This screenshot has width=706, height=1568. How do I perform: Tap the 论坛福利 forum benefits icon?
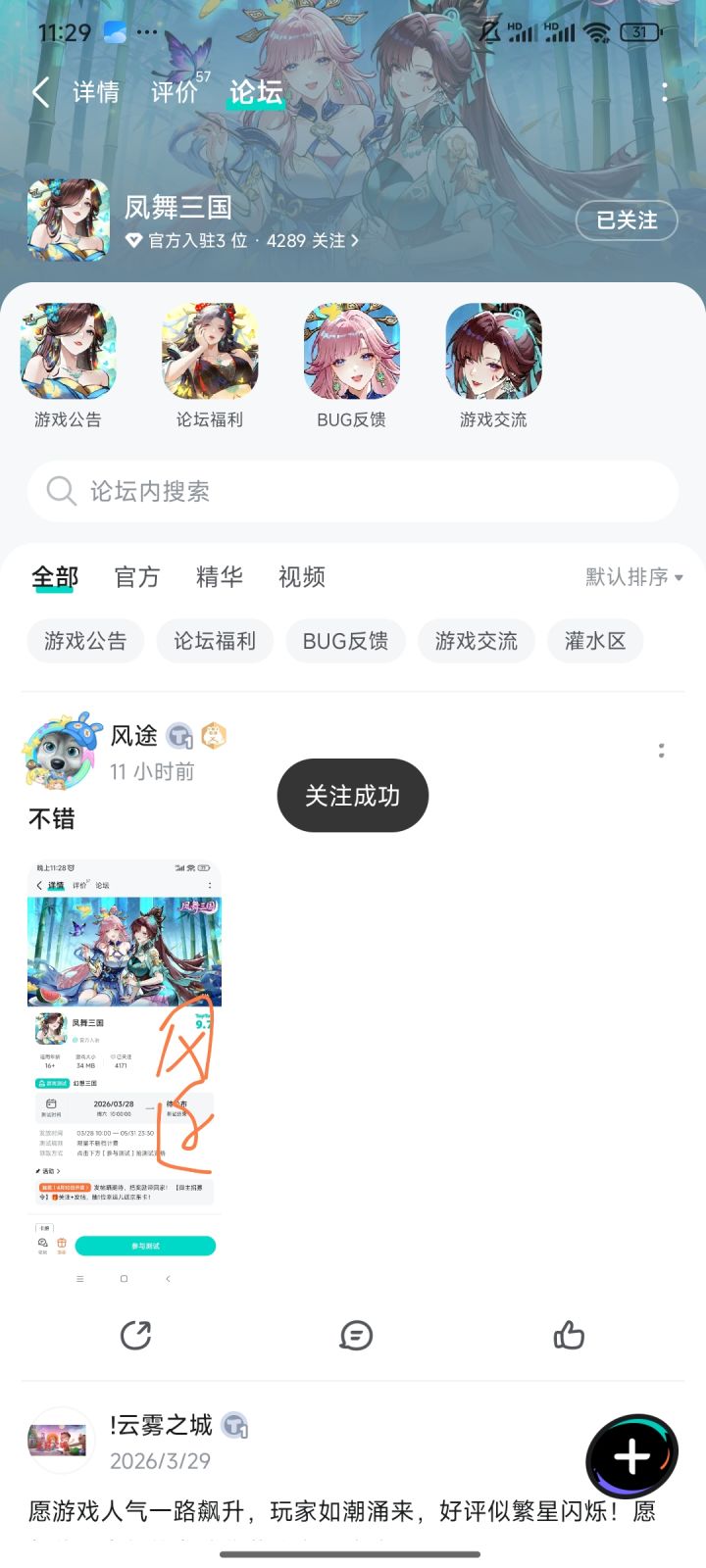click(208, 351)
